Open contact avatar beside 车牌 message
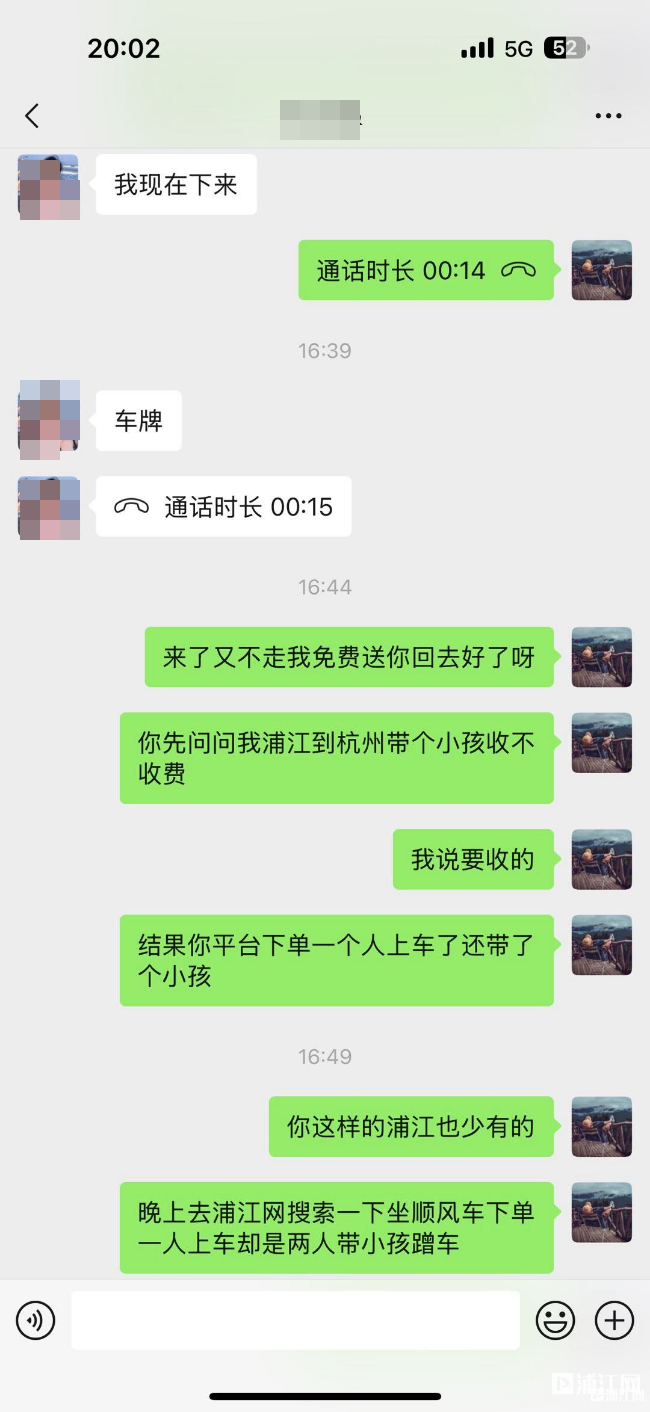The height and width of the screenshot is (1412, 650). pos(48,418)
